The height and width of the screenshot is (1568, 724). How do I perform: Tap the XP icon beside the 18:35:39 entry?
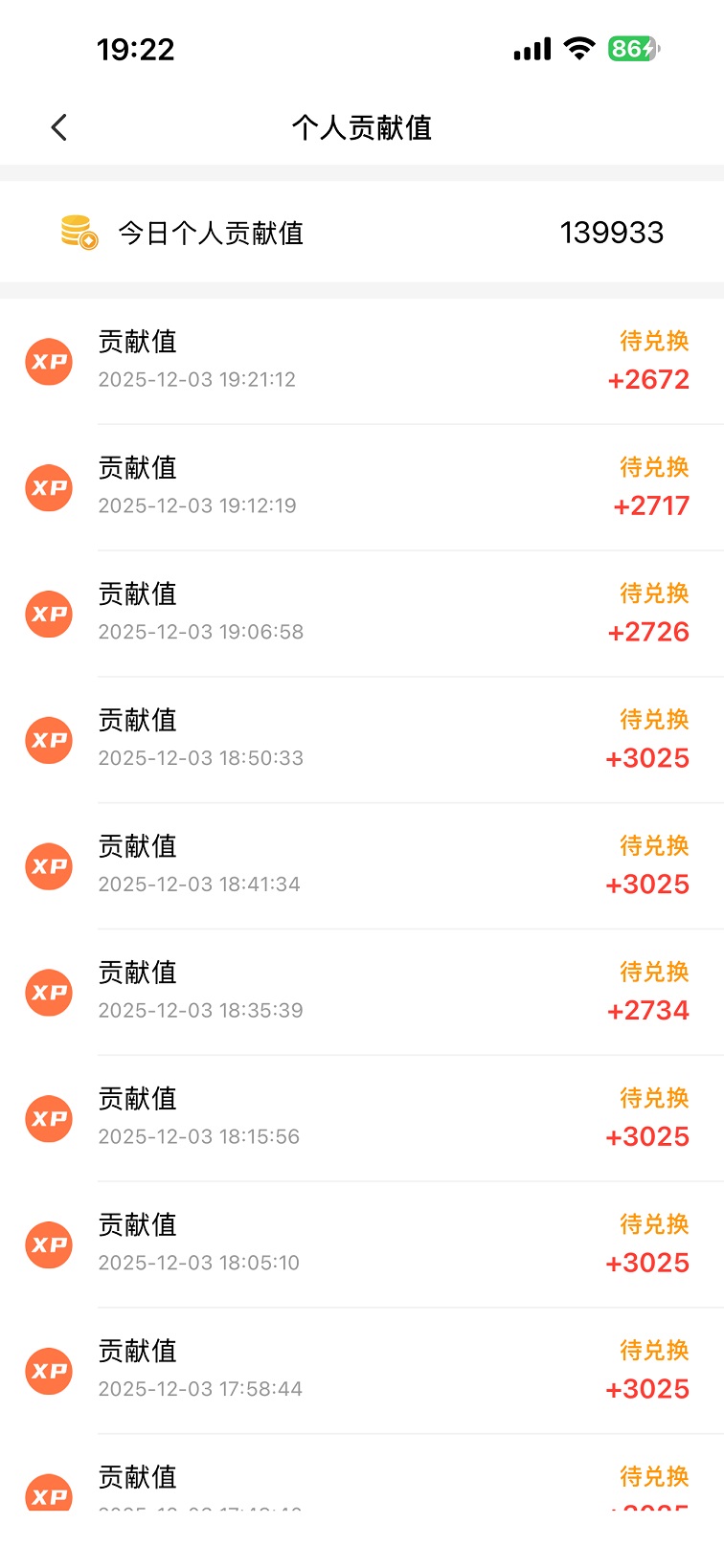[48, 992]
